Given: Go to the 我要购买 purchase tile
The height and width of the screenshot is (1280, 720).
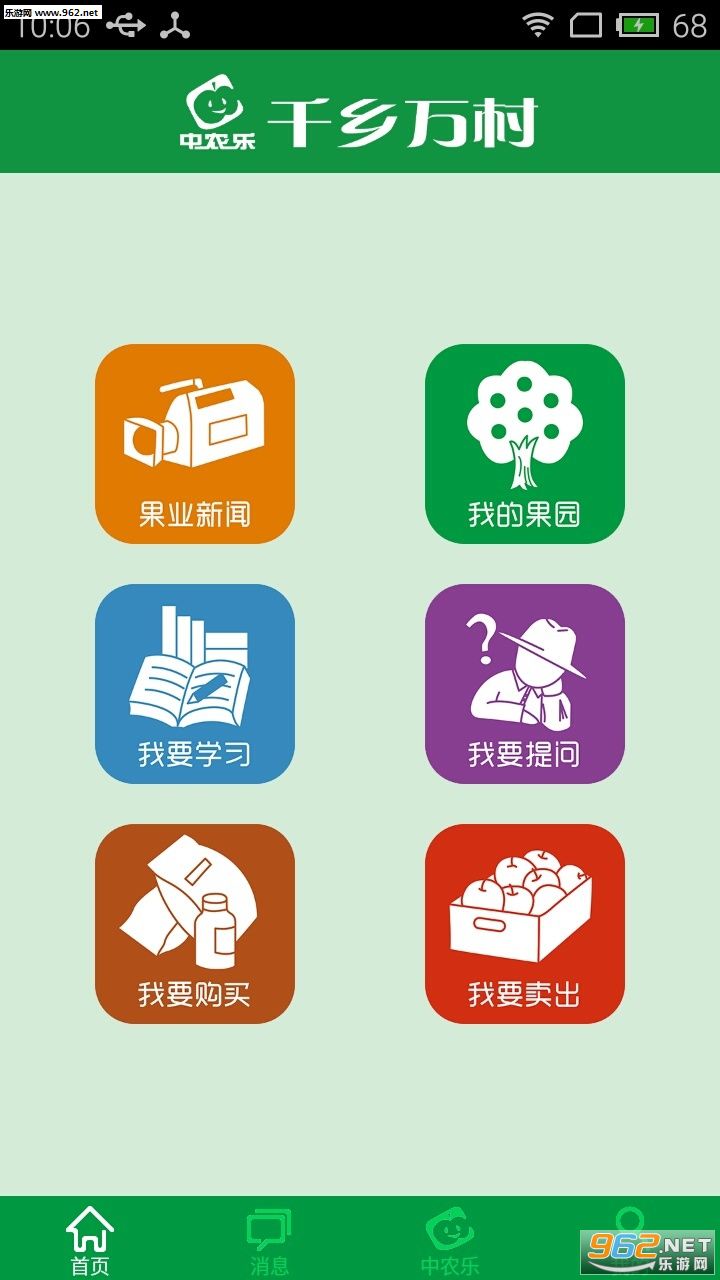Looking at the screenshot, I should click(195, 924).
